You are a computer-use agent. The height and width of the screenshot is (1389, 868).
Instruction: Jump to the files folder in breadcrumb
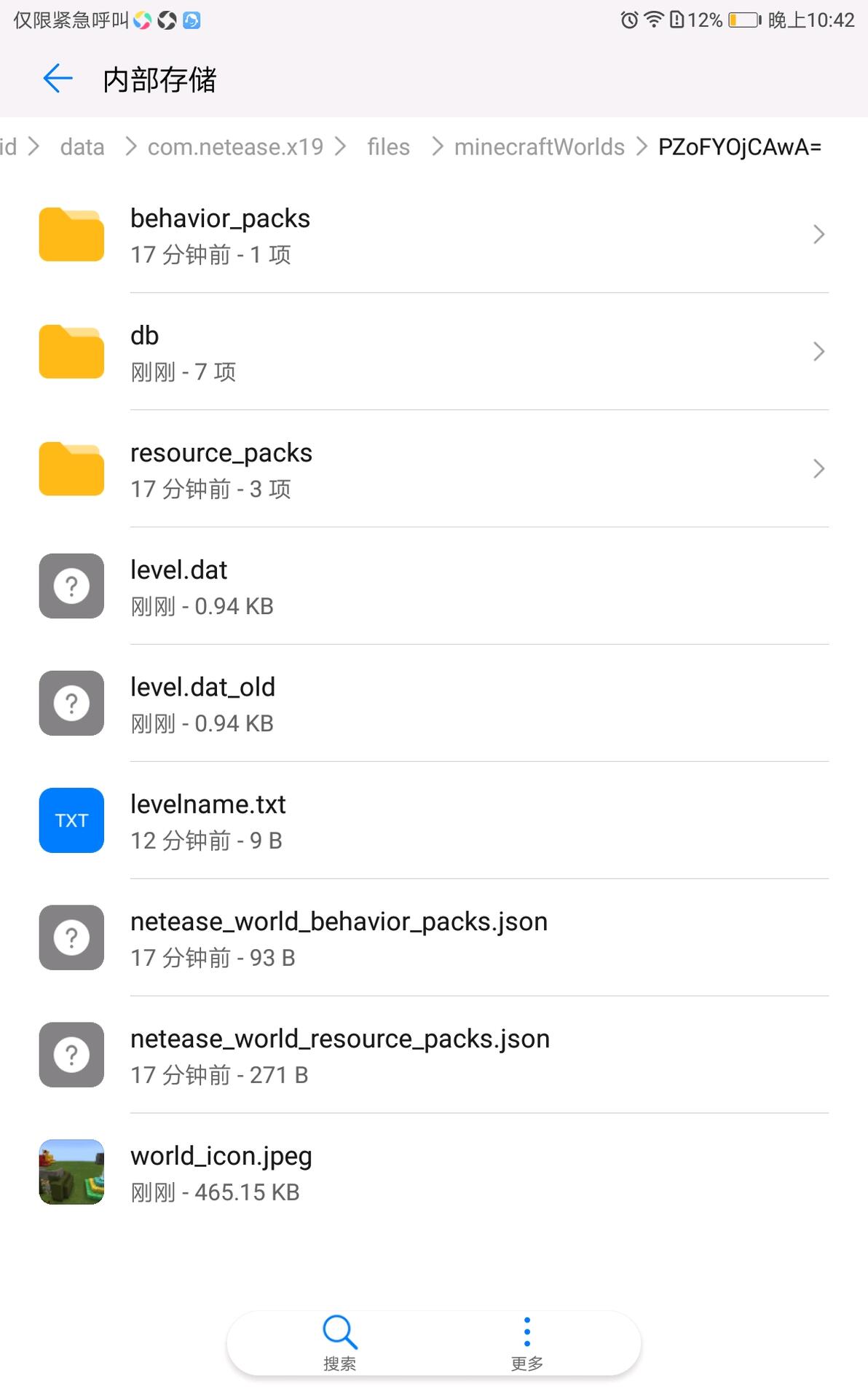[388, 147]
